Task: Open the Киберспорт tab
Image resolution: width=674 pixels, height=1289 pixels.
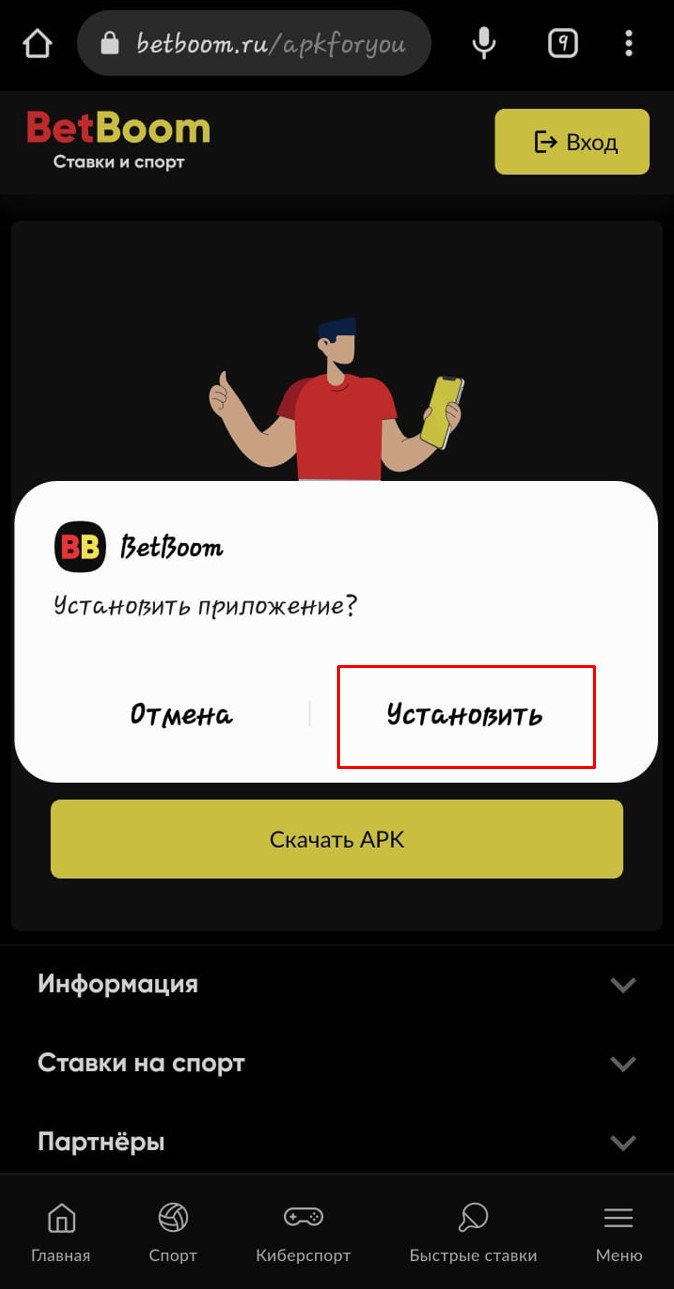Action: coord(303,1233)
